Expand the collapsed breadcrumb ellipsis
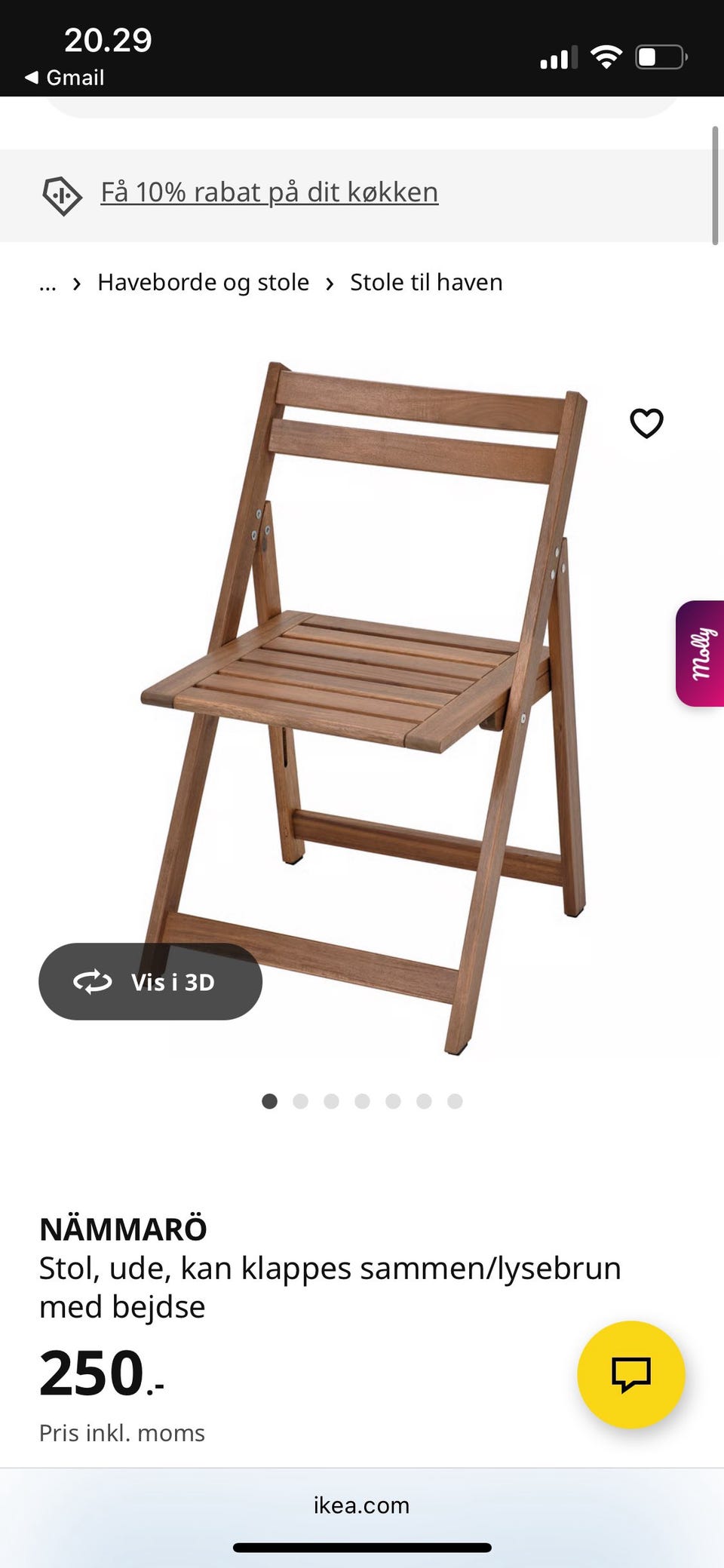The width and height of the screenshot is (724, 1568). [x=48, y=284]
